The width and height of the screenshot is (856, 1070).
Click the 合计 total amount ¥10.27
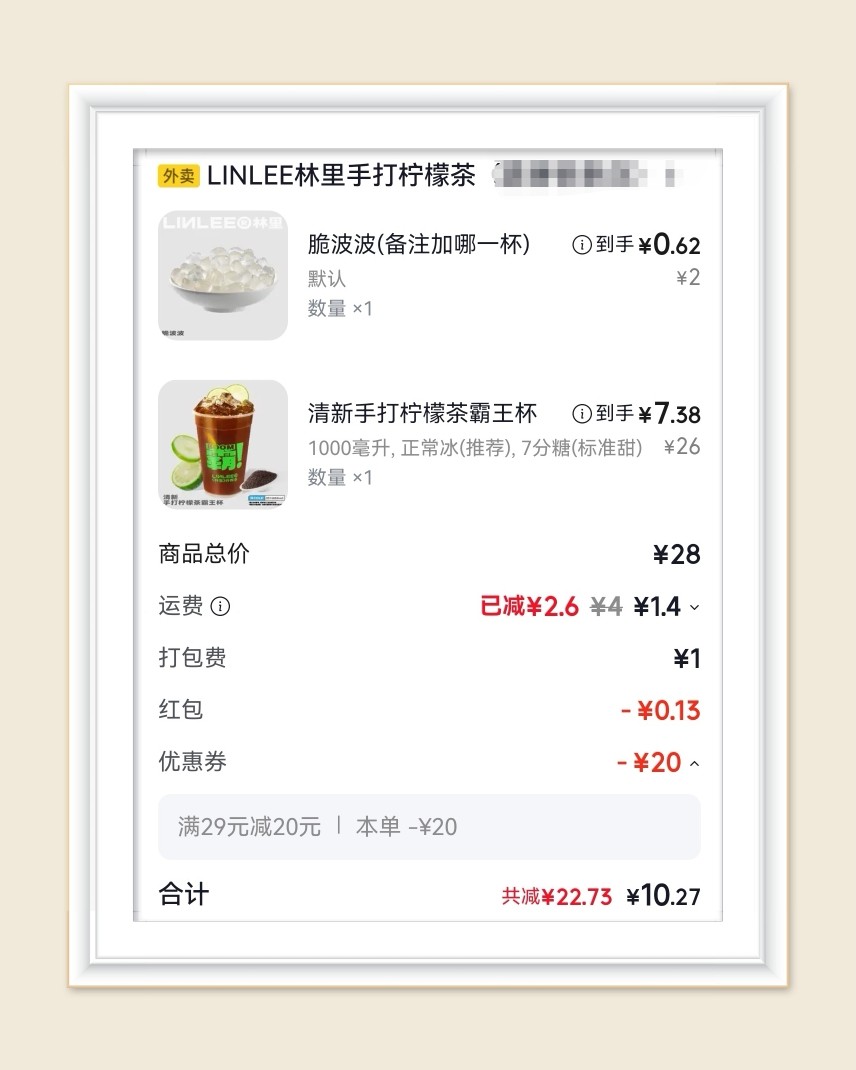[x=666, y=896]
